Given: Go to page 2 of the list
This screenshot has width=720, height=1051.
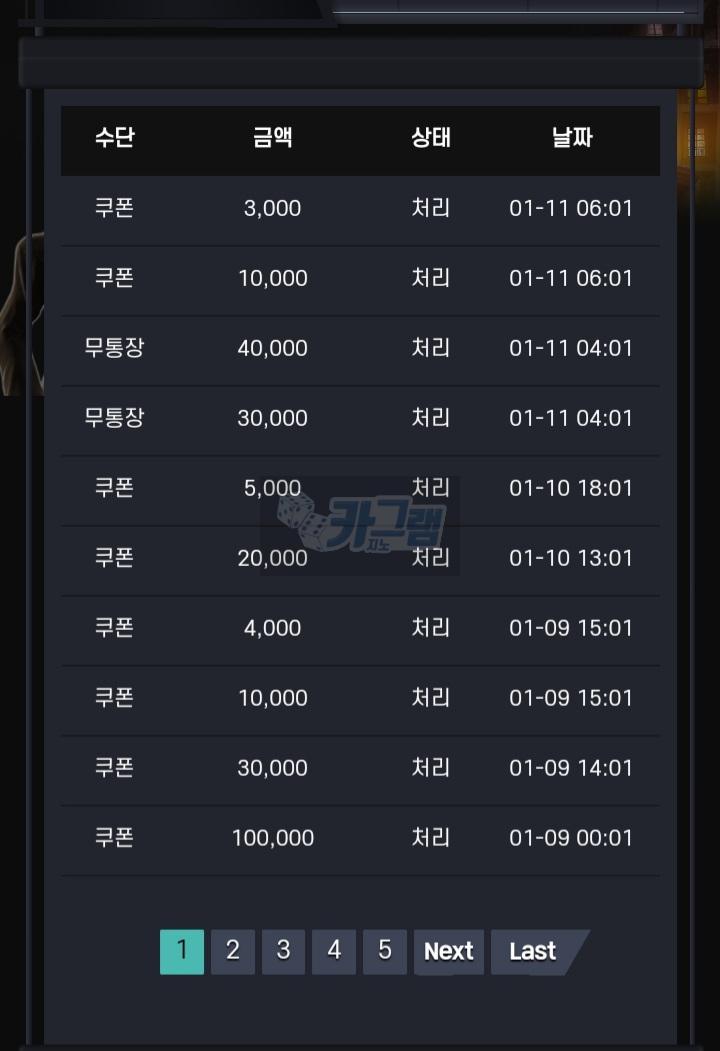Looking at the screenshot, I should [233, 951].
